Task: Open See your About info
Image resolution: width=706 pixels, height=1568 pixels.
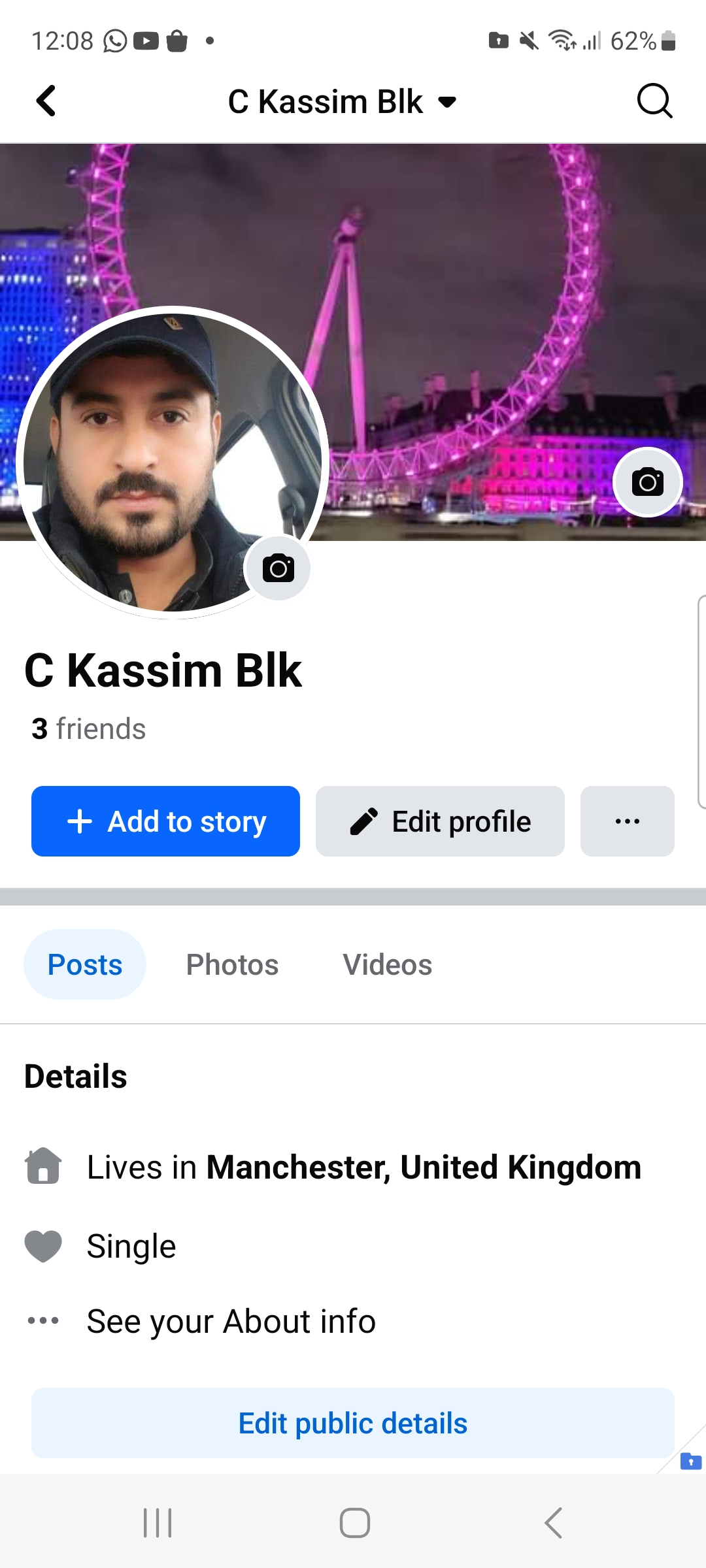Action: 231,1321
